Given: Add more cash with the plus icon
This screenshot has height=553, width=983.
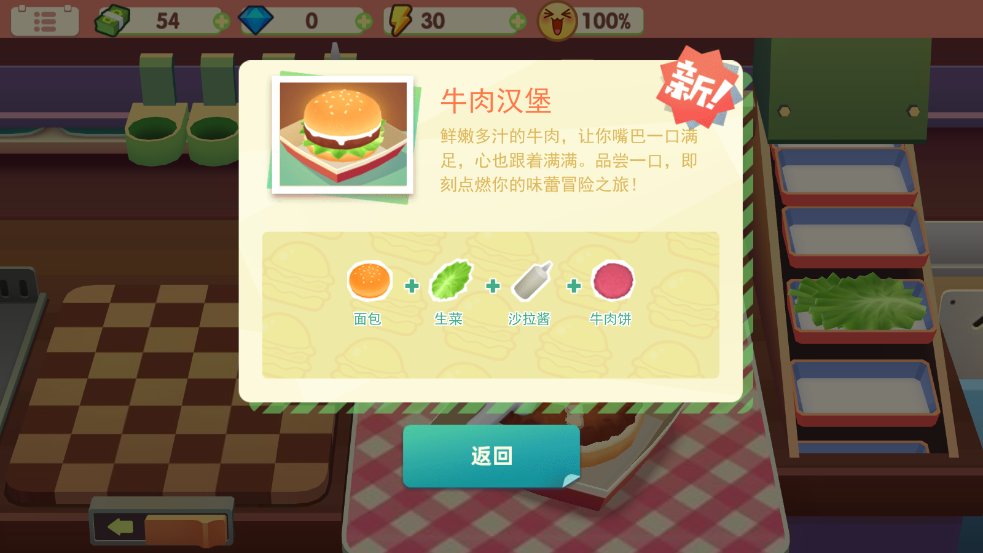Looking at the screenshot, I should point(221,21).
